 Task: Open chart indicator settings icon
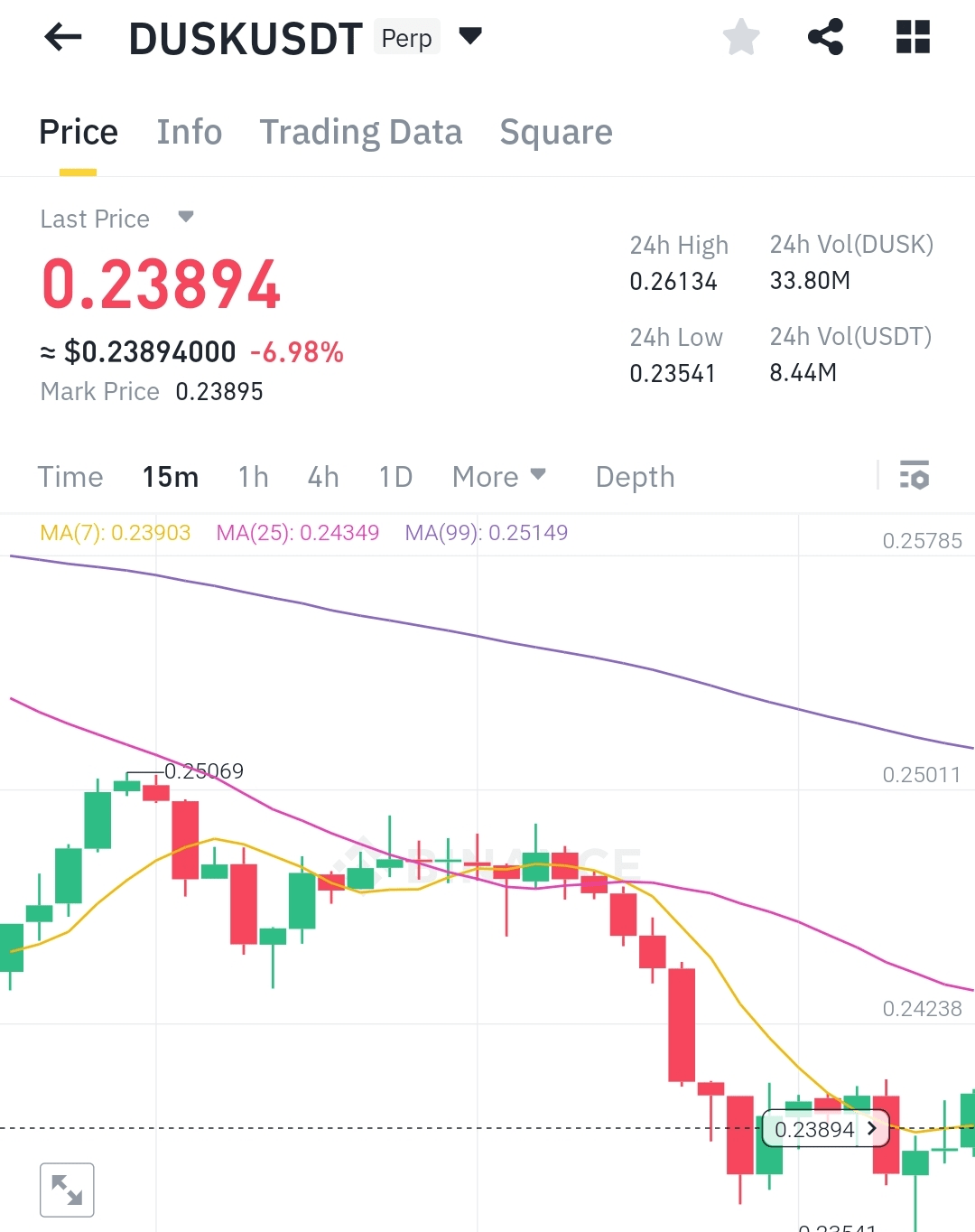(x=914, y=475)
